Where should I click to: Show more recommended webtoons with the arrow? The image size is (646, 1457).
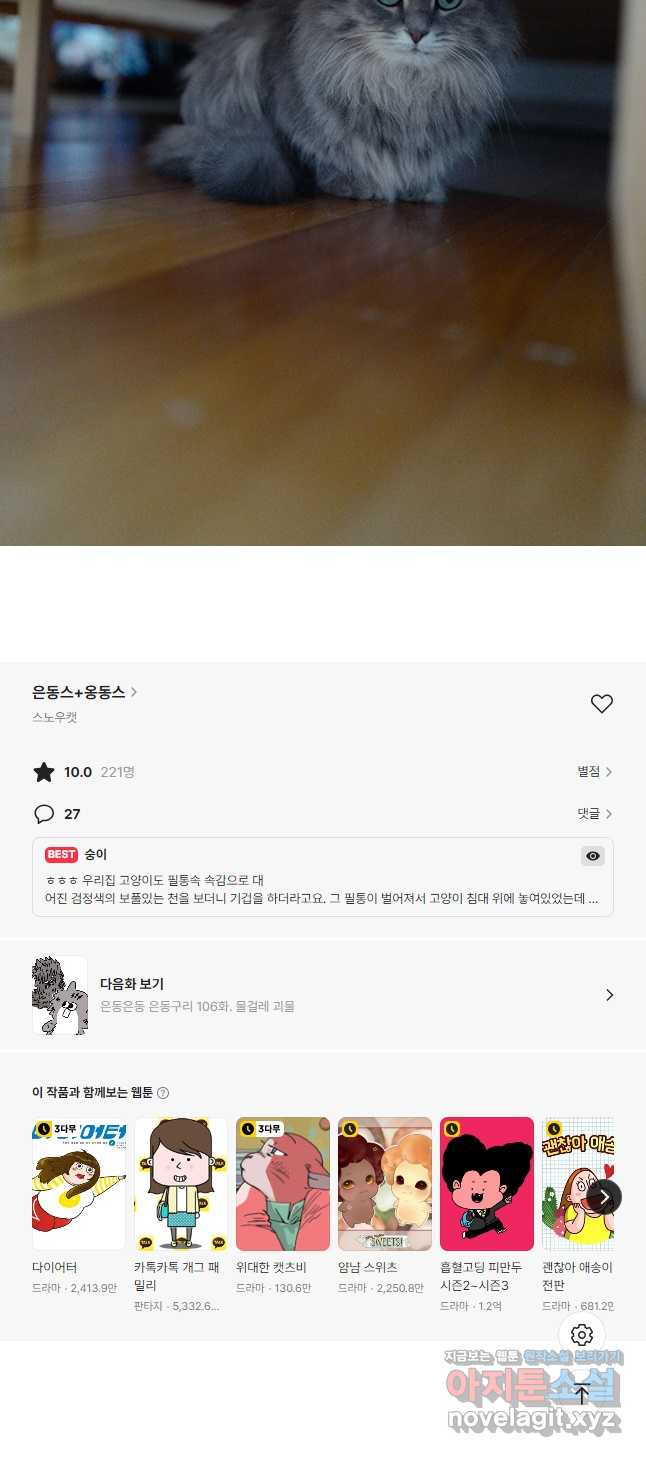pyautogui.click(x=604, y=1197)
